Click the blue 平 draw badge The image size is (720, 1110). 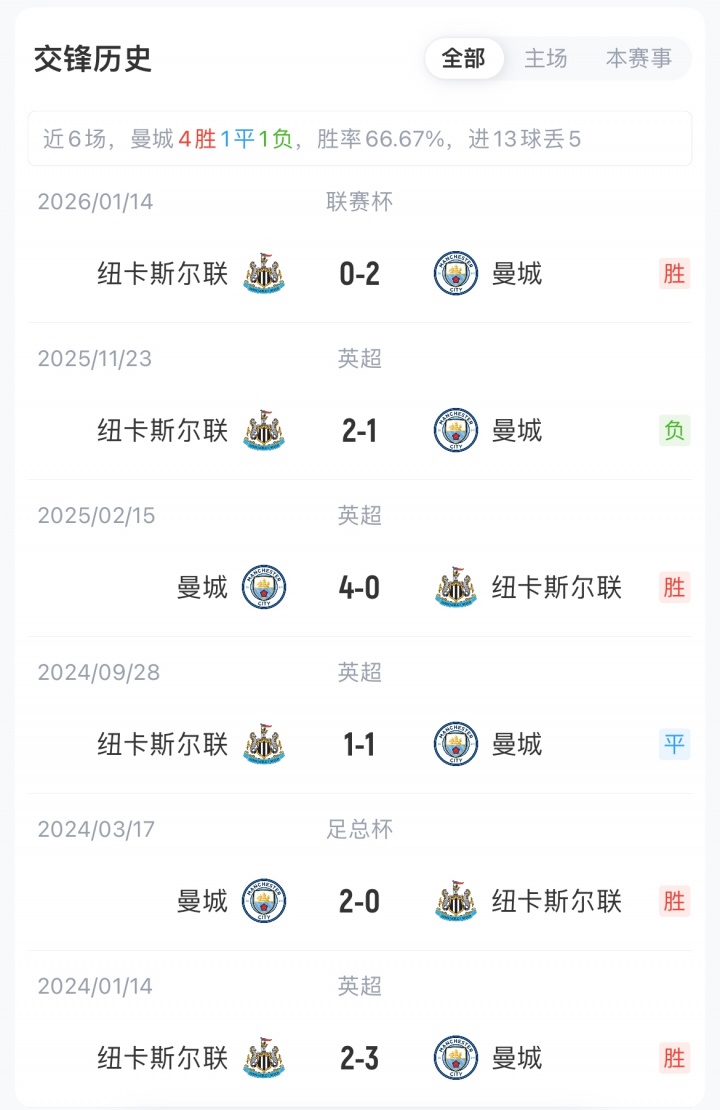coord(673,743)
